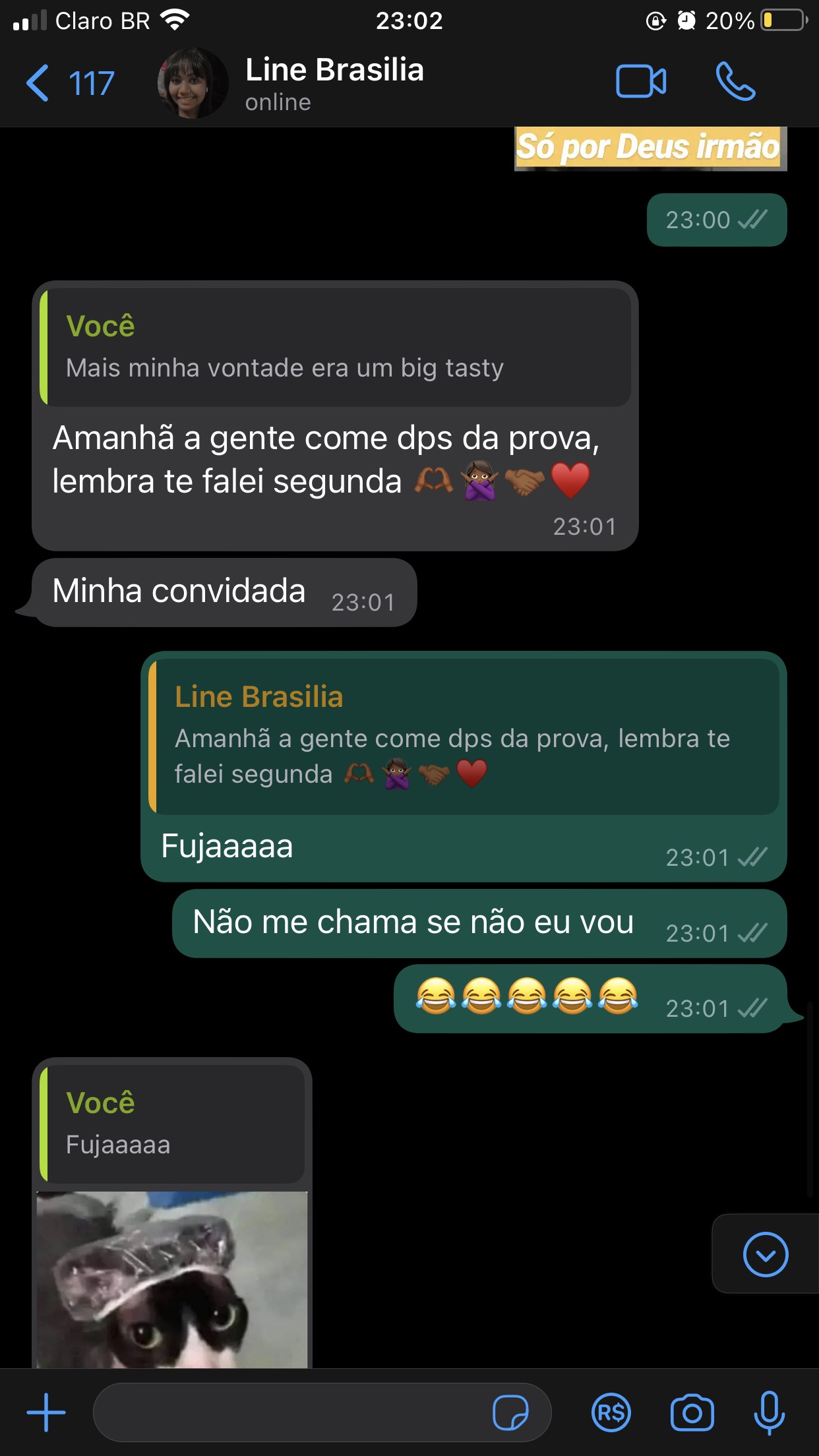Open the sticker picker

[x=510, y=1412]
